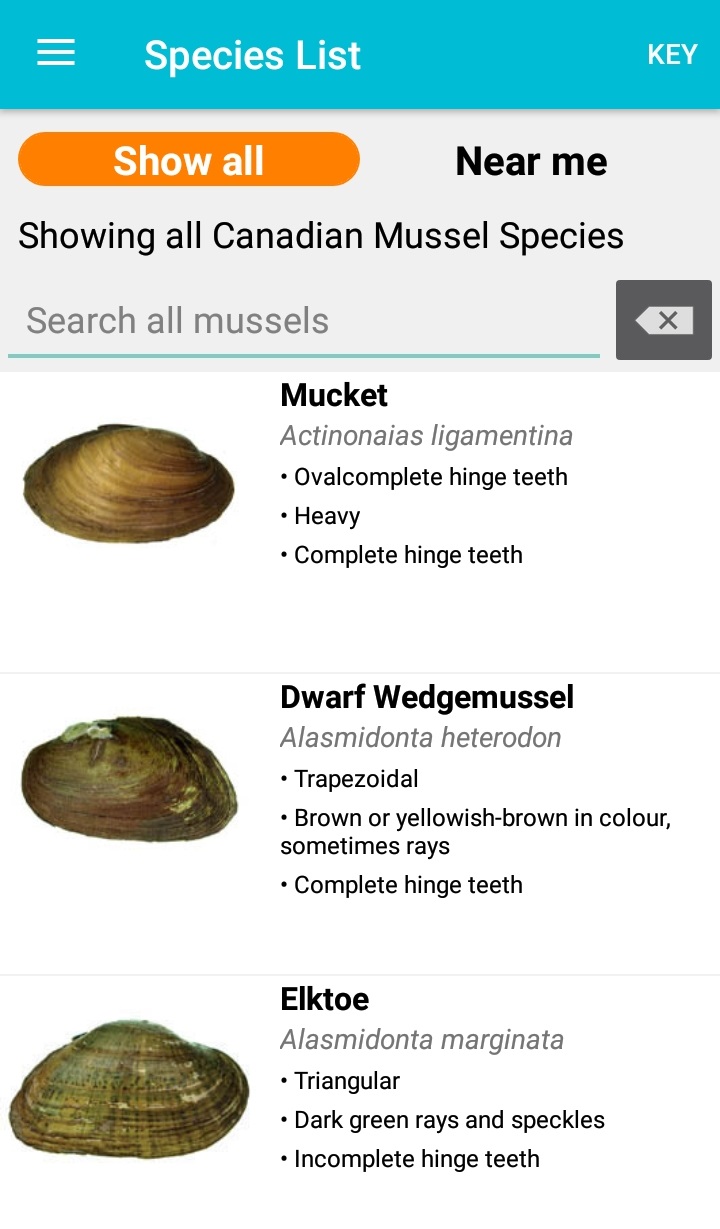Open the hamburger navigation menu
This screenshot has height=1229, width=720.
click(56, 53)
